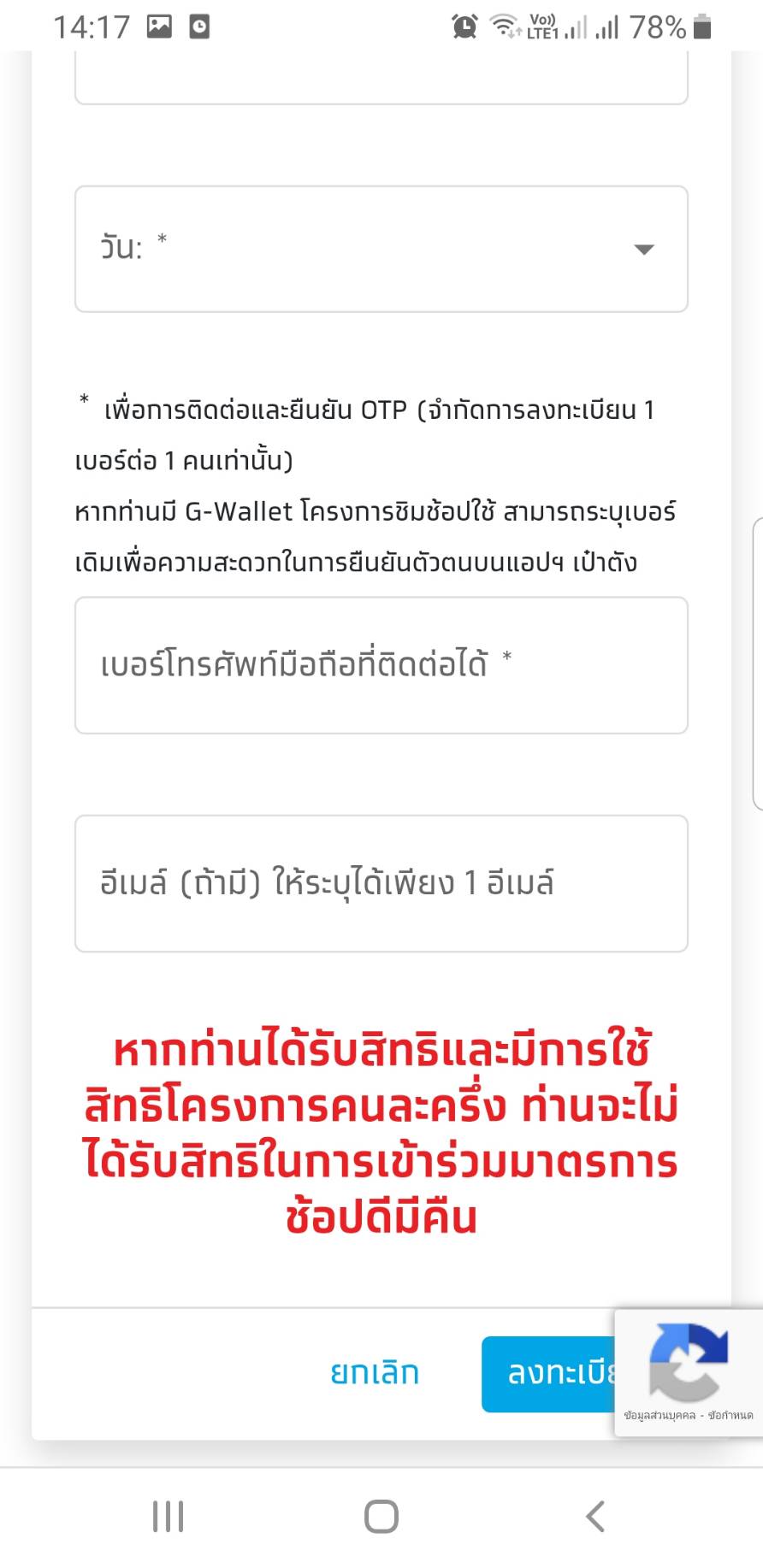Viewport: 763px width, 1568px height.
Task: Go back using the system back button
Action: [595, 1517]
